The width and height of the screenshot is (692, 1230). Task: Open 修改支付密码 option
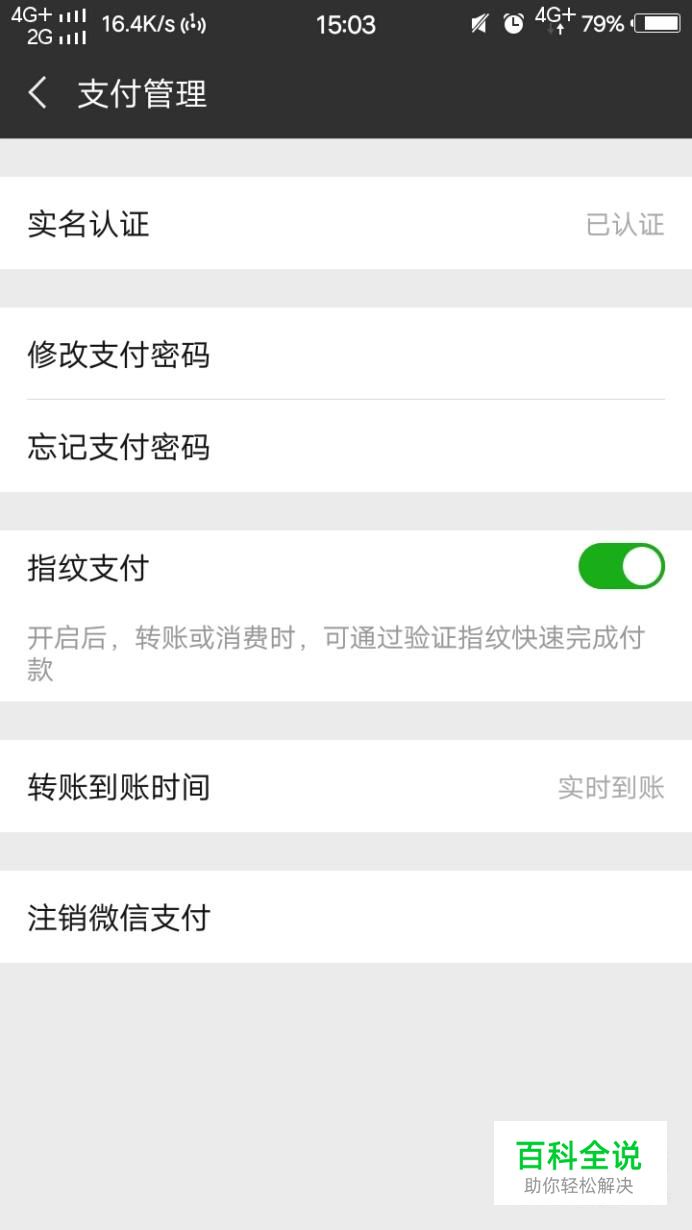346,354
